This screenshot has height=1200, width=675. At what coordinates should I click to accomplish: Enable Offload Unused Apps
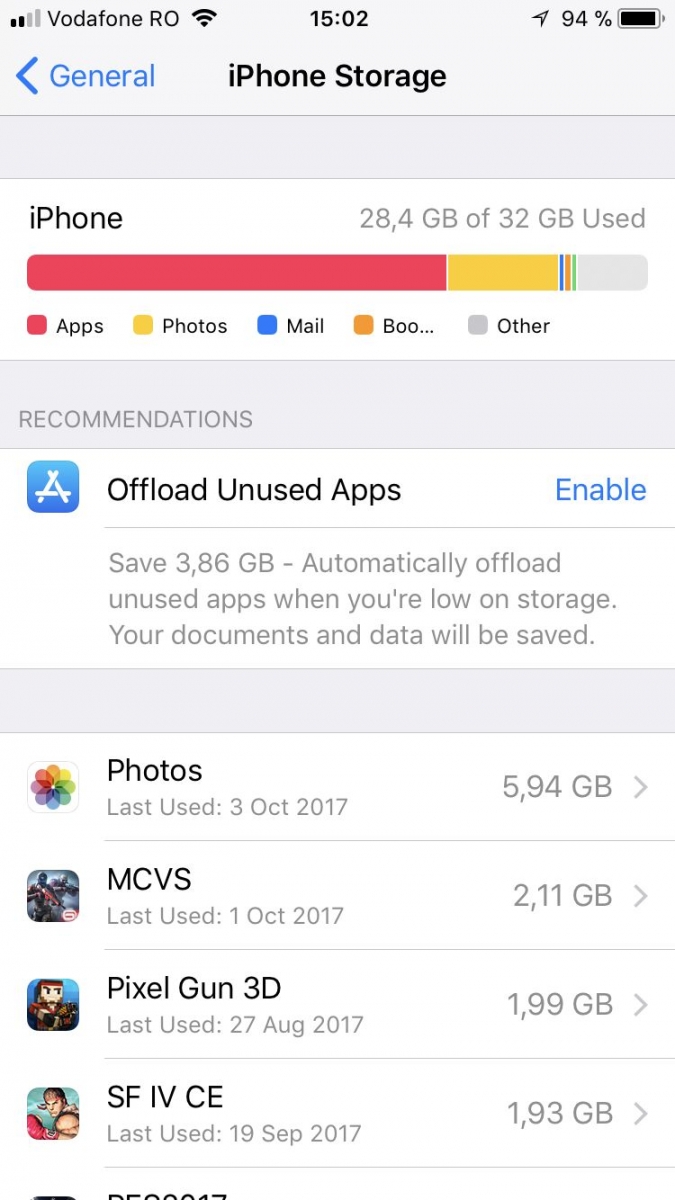click(600, 490)
